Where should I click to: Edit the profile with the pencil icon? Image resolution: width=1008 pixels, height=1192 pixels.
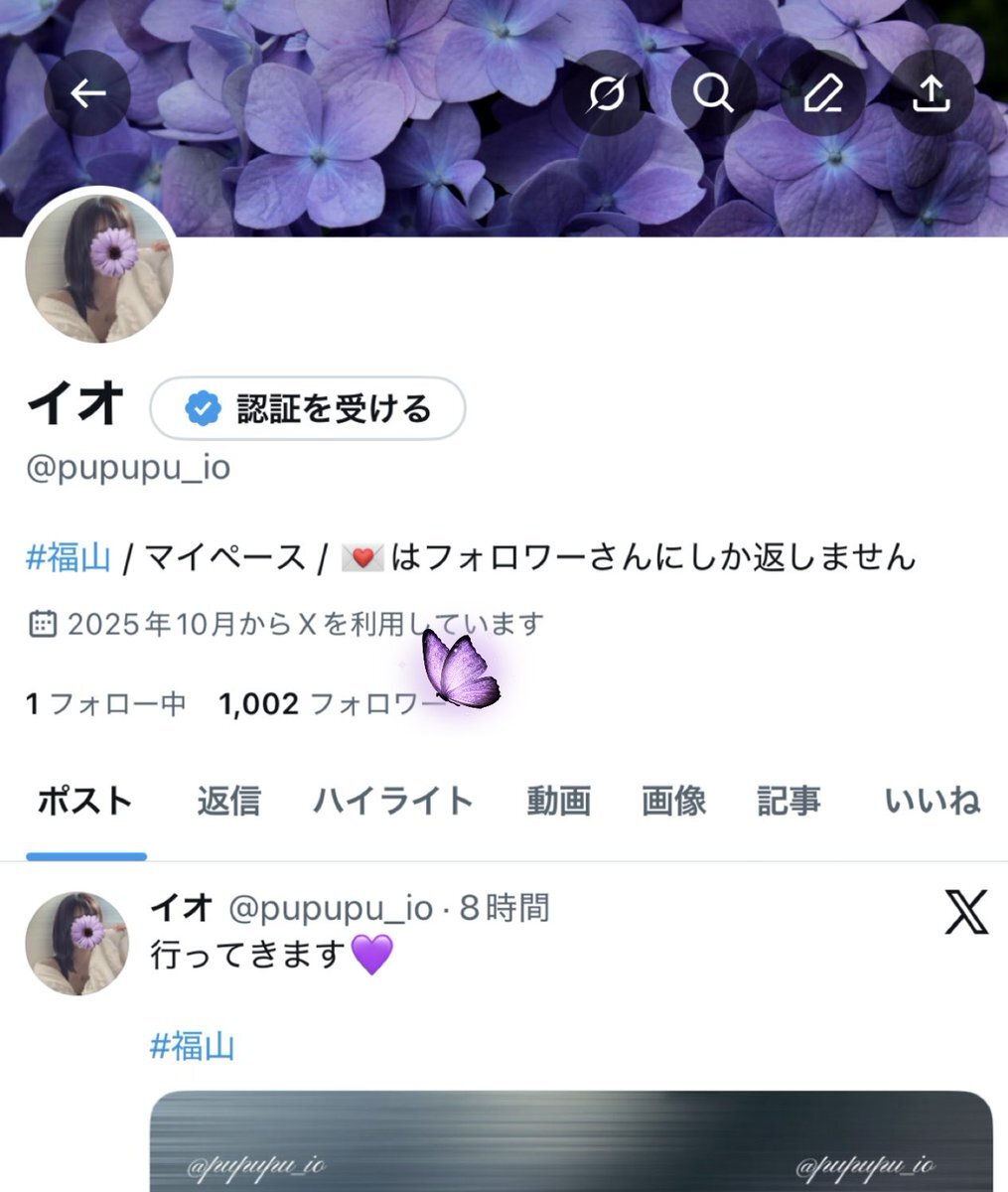tap(822, 93)
